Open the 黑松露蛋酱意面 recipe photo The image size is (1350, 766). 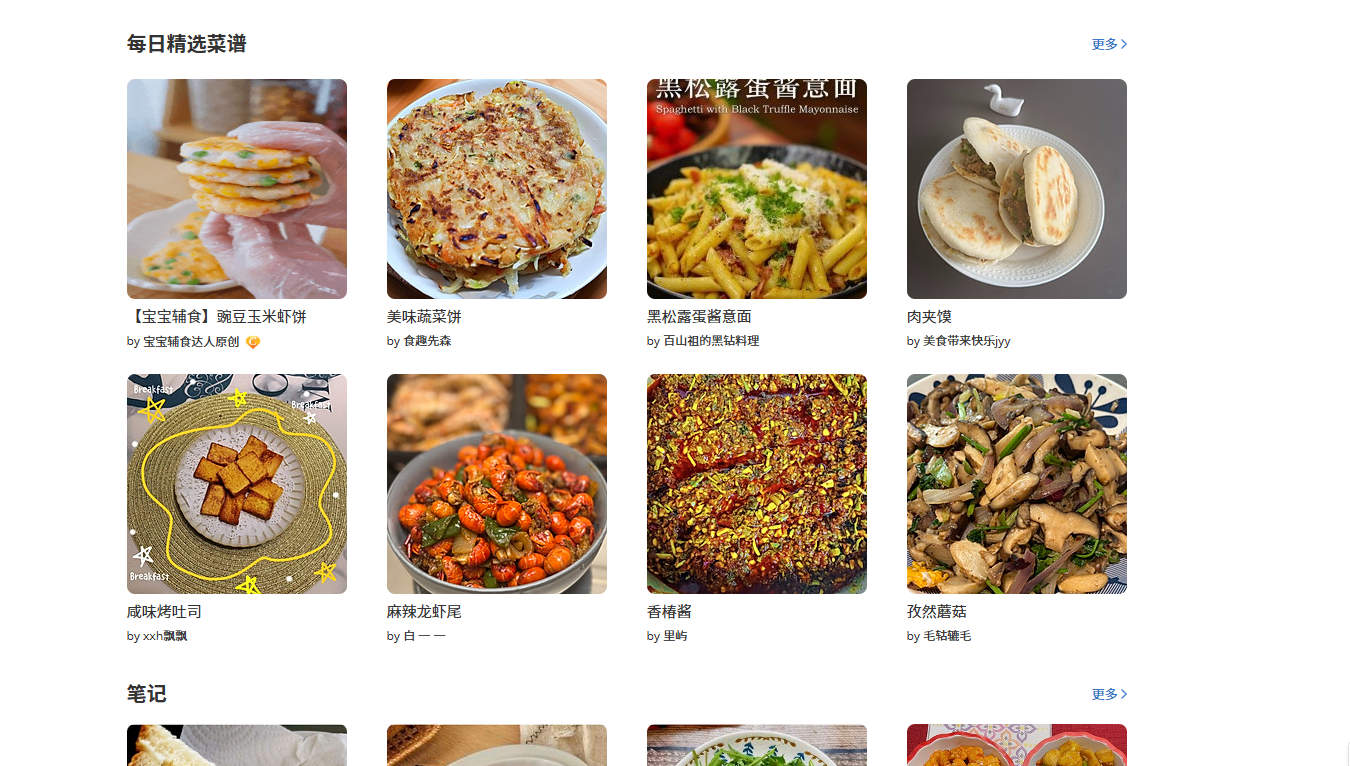(757, 189)
